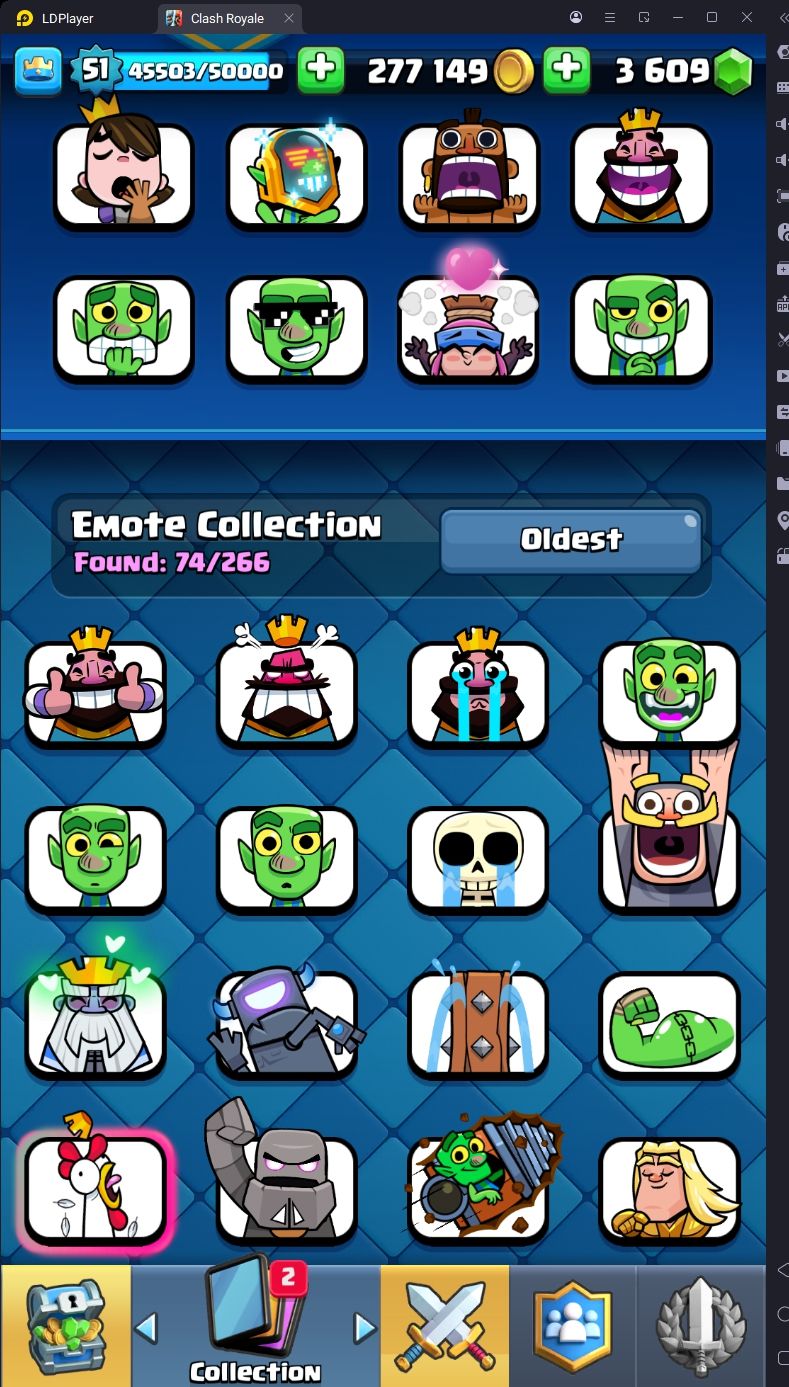Tap the green plus next to experience bar
789x1387 pixels.
322,70
